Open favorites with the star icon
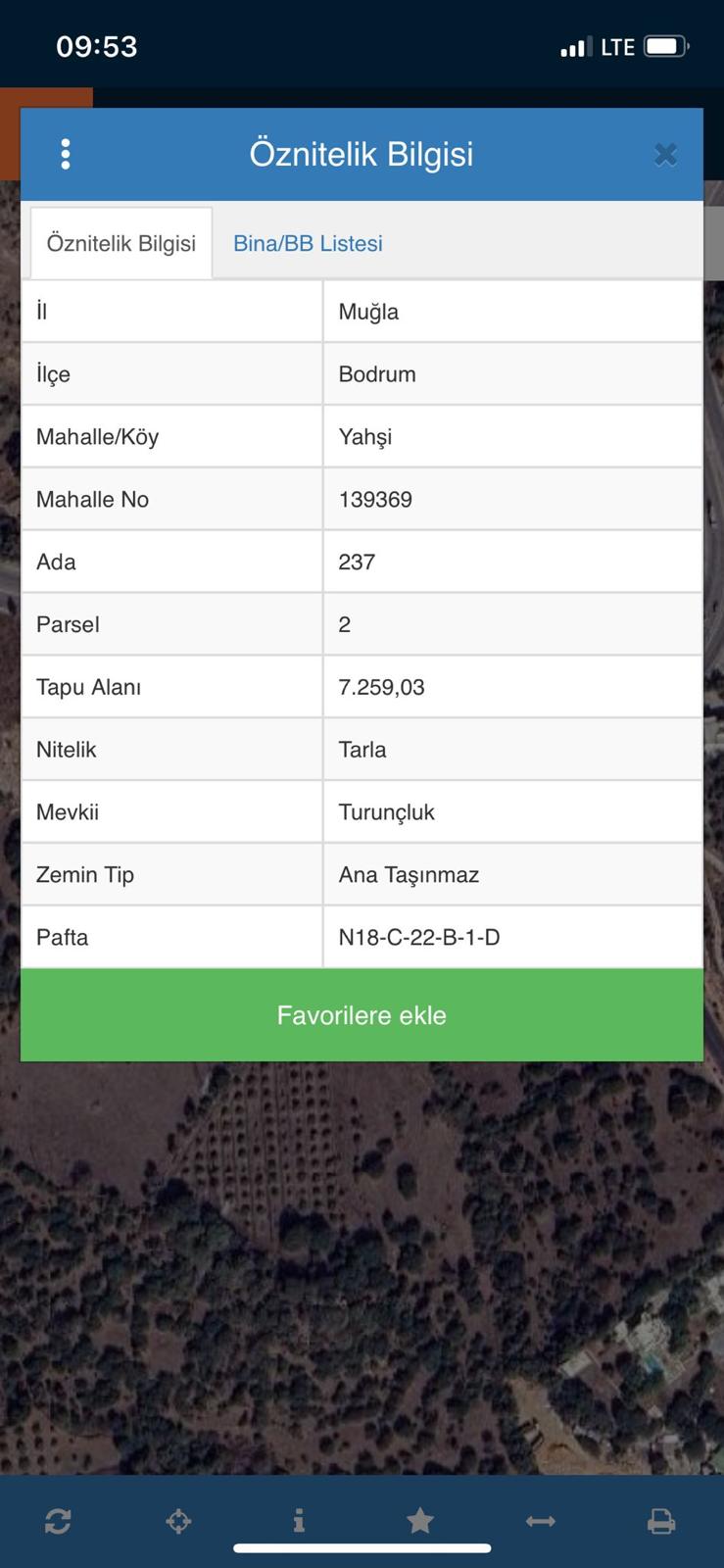This screenshot has width=724, height=1568. (x=420, y=1521)
